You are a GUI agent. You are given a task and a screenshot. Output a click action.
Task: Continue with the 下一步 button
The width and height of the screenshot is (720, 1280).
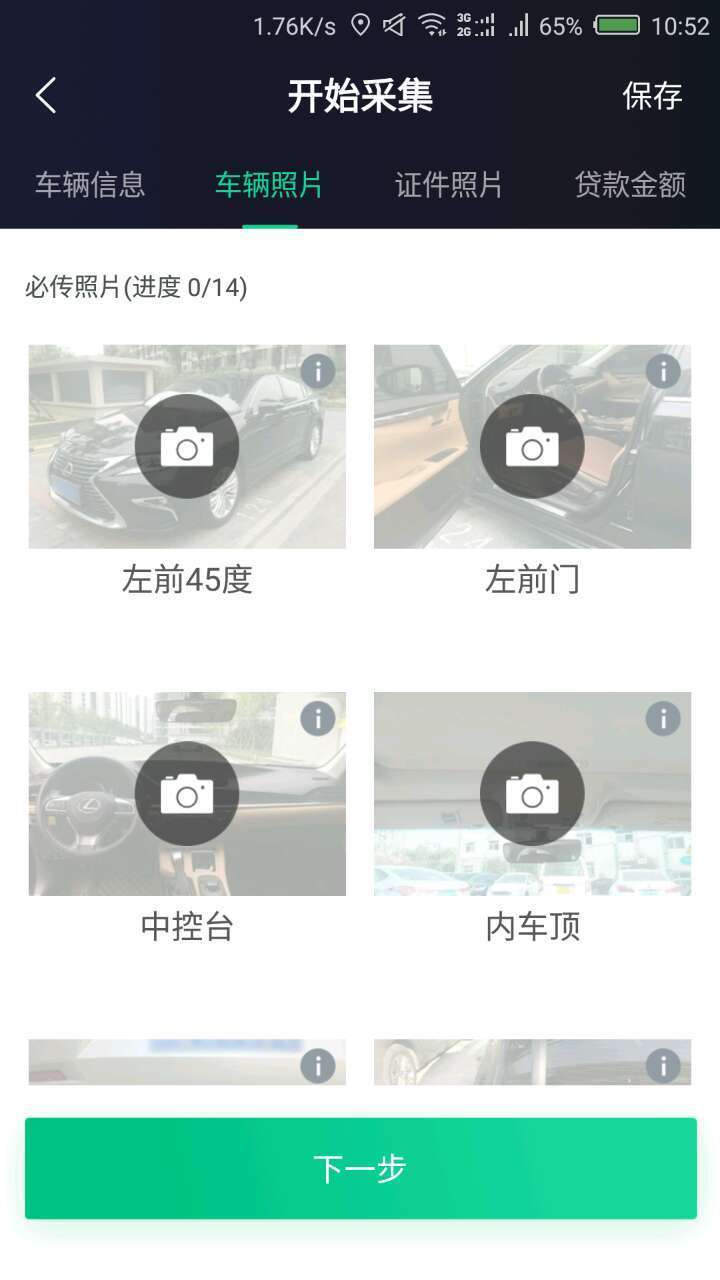(360, 1168)
